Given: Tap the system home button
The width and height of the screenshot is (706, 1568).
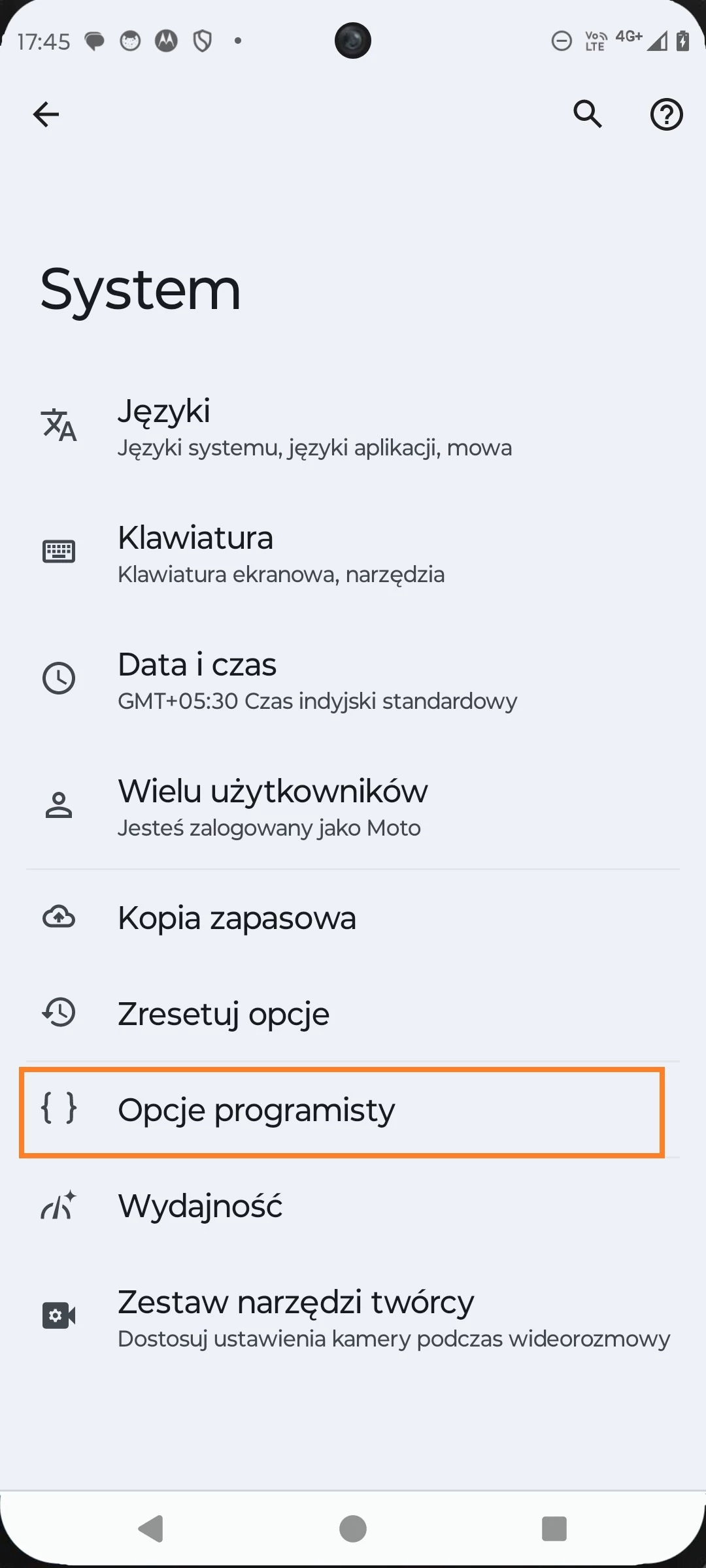Looking at the screenshot, I should coord(353,1529).
